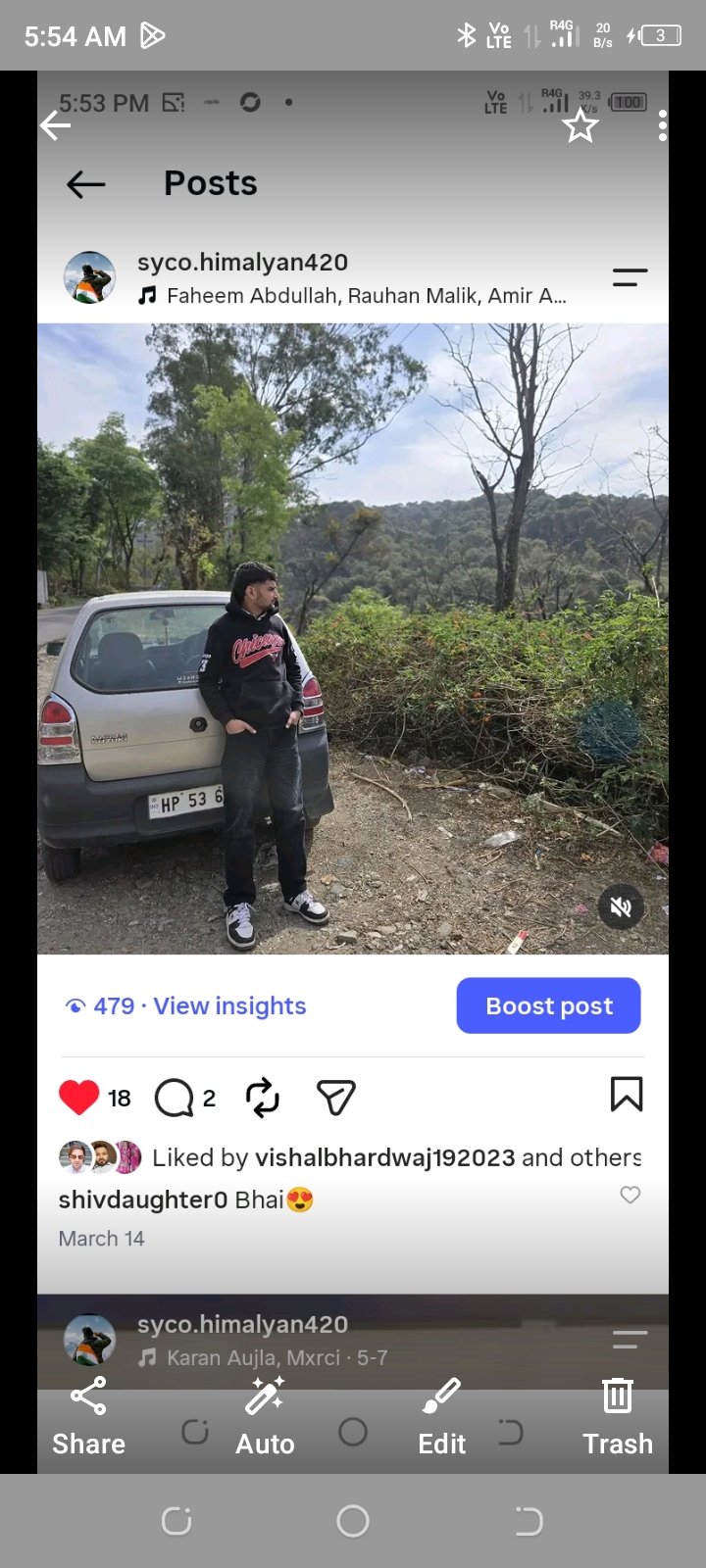The image size is (706, 1568).
Task: Open the Edit tool
Action: click(441, 1416)
